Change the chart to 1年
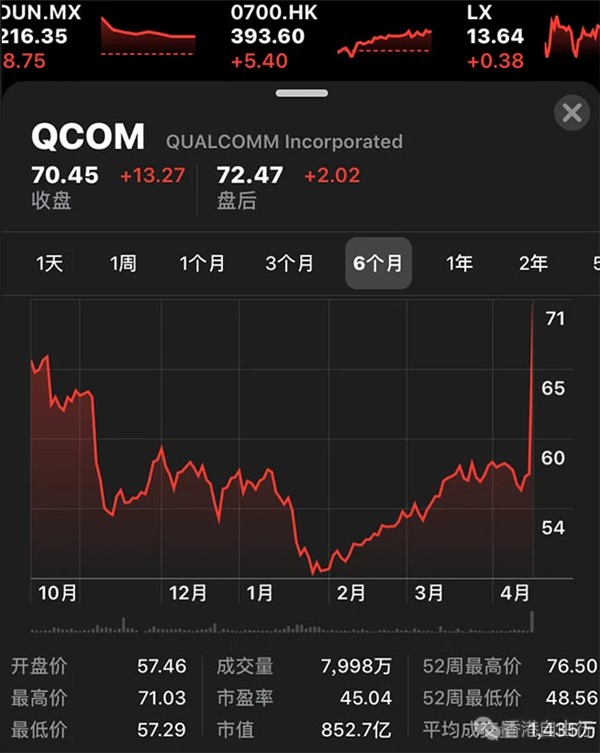Screen dimensions: 600x753 459,264
